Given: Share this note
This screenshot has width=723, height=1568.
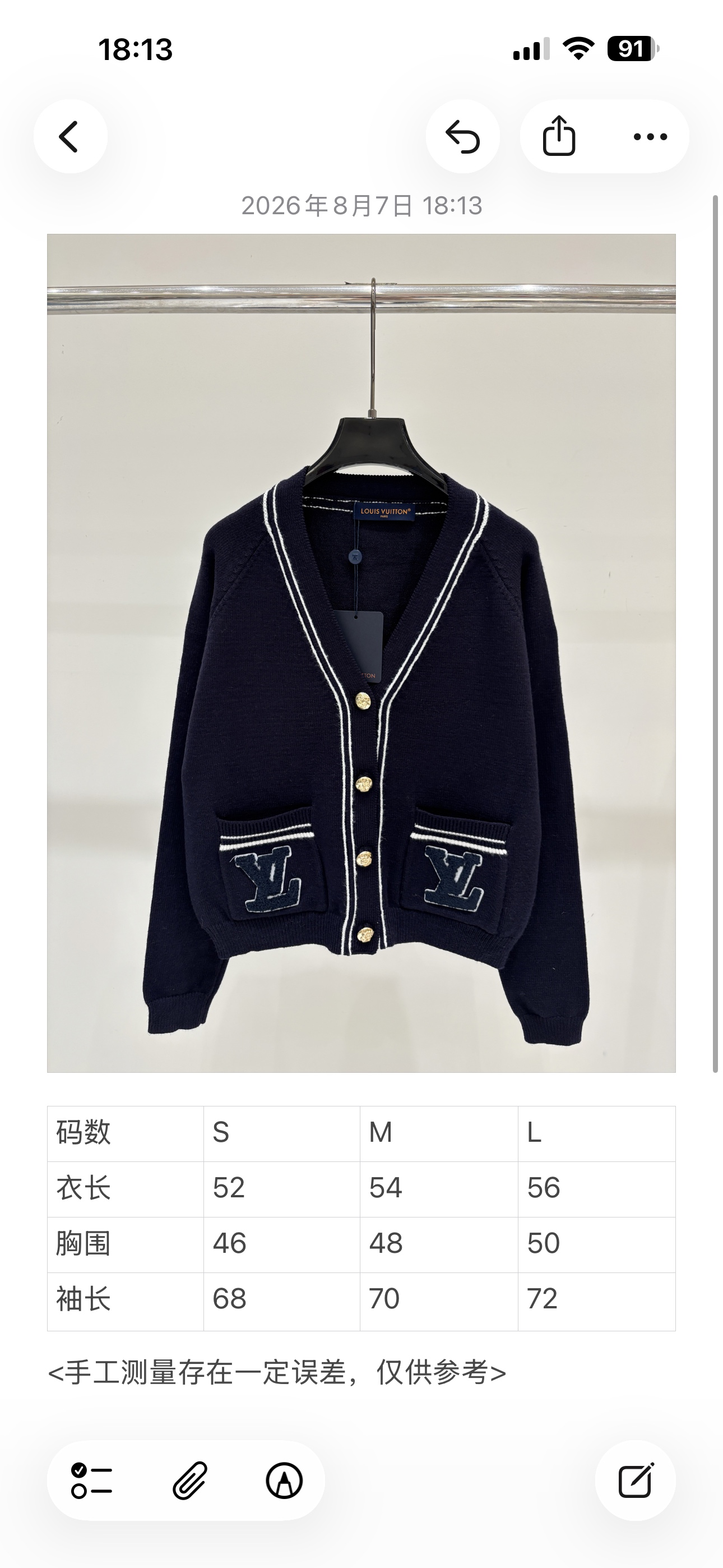Looking at the screenshot, I should click(x=559, y=136).
